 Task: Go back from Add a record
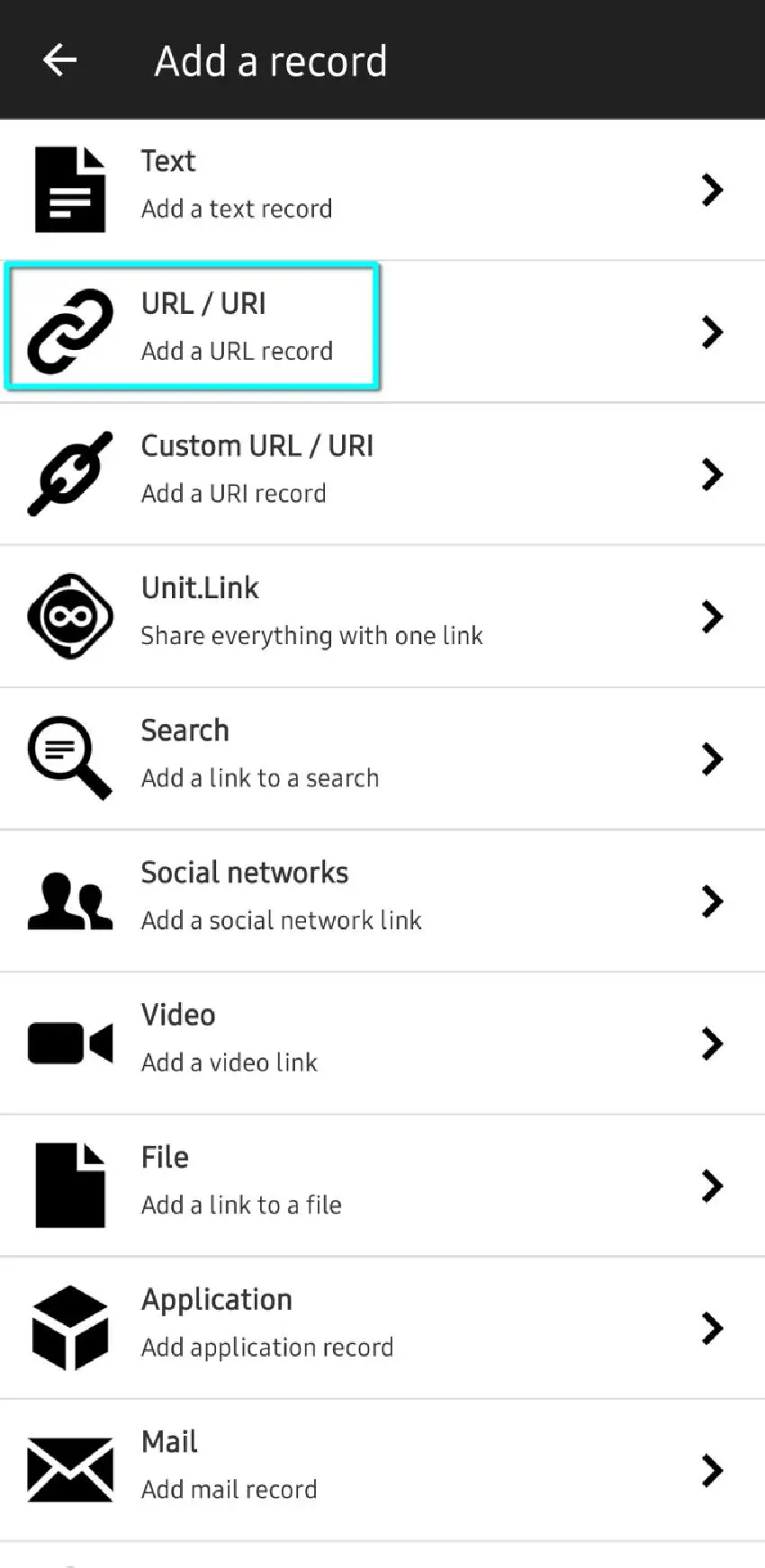tap(59, 60)
